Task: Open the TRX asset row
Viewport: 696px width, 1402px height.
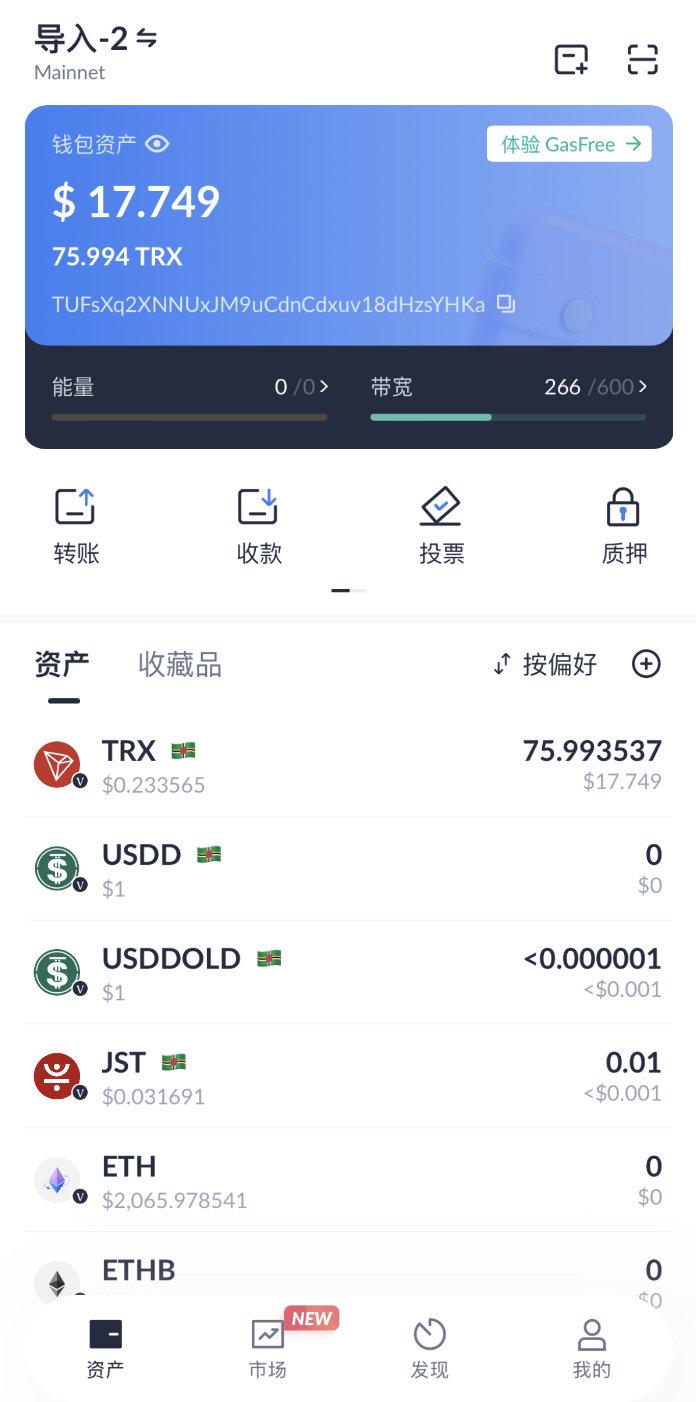Action: point(348,766)
